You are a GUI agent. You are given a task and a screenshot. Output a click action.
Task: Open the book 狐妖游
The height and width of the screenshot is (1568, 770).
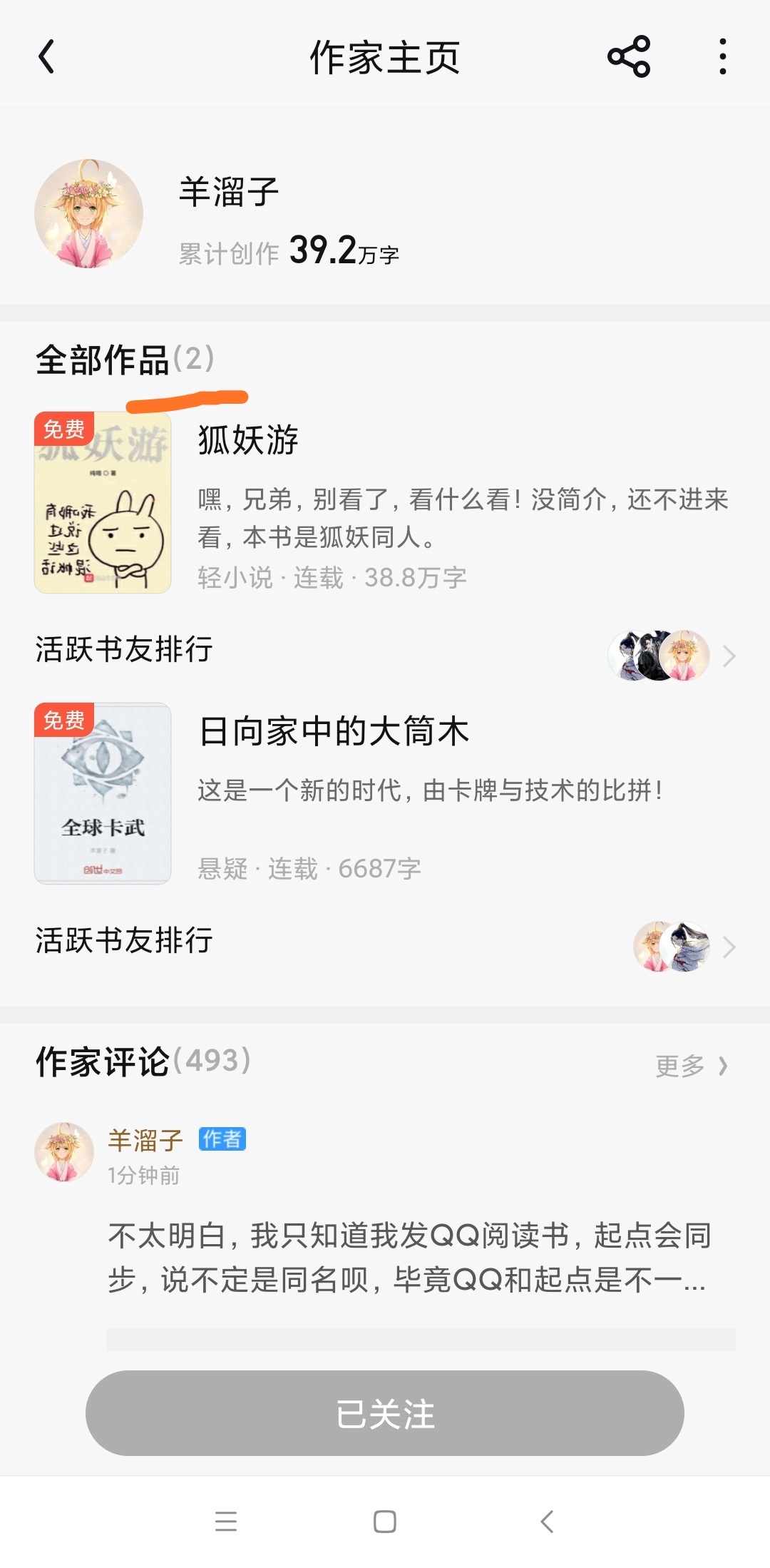(248, 440)
